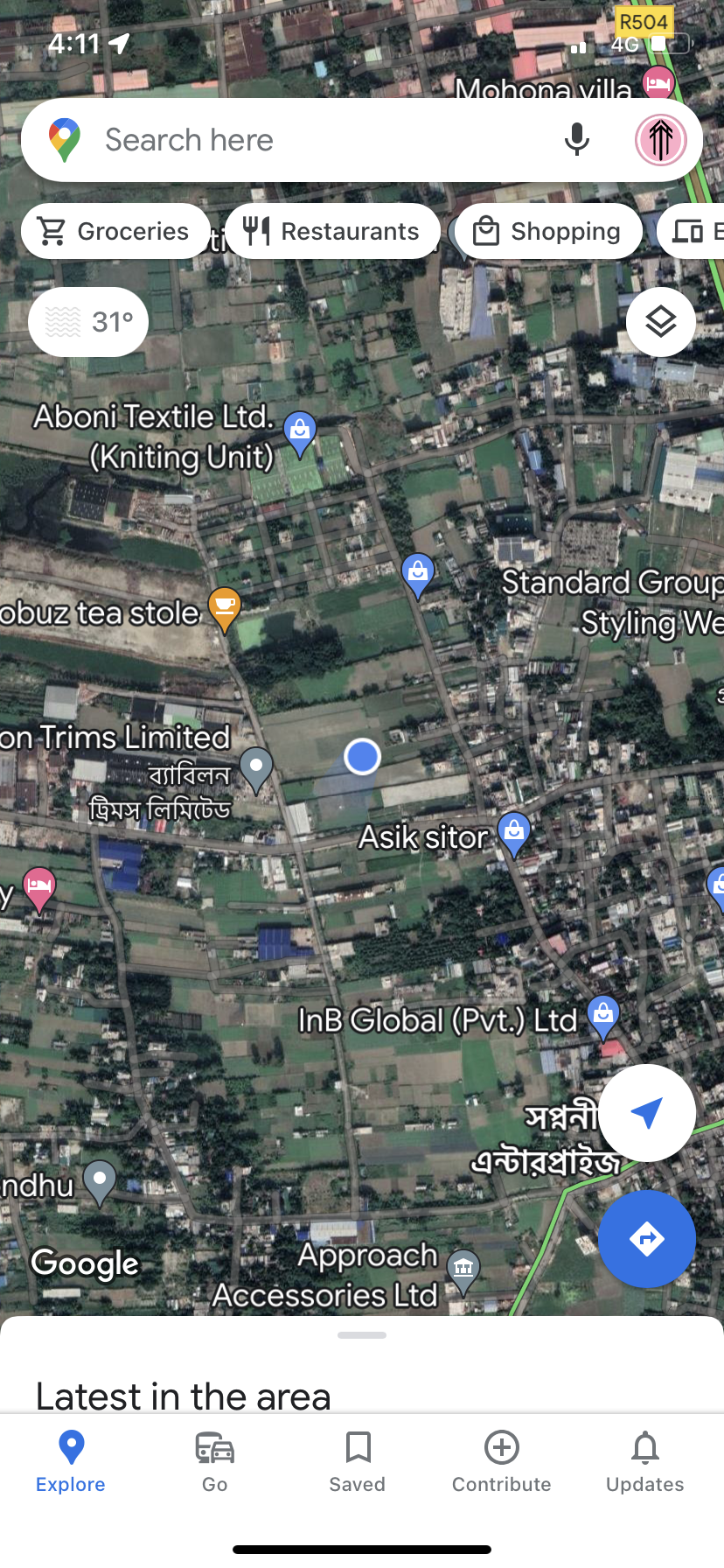724x1568 pixels.
Task: Select the Groceries chip
Action: click(115, 231)
